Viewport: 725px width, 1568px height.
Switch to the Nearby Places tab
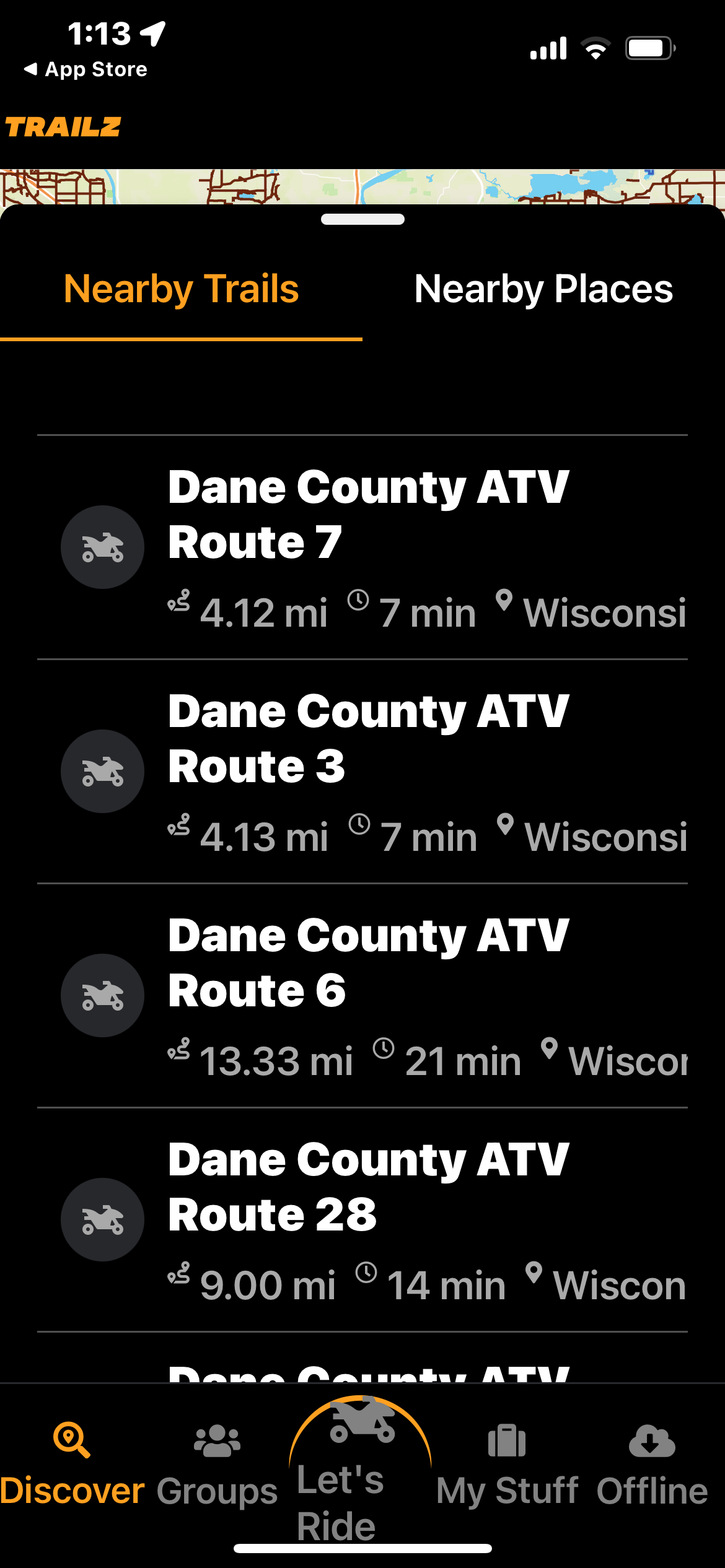tap(543, 289)
